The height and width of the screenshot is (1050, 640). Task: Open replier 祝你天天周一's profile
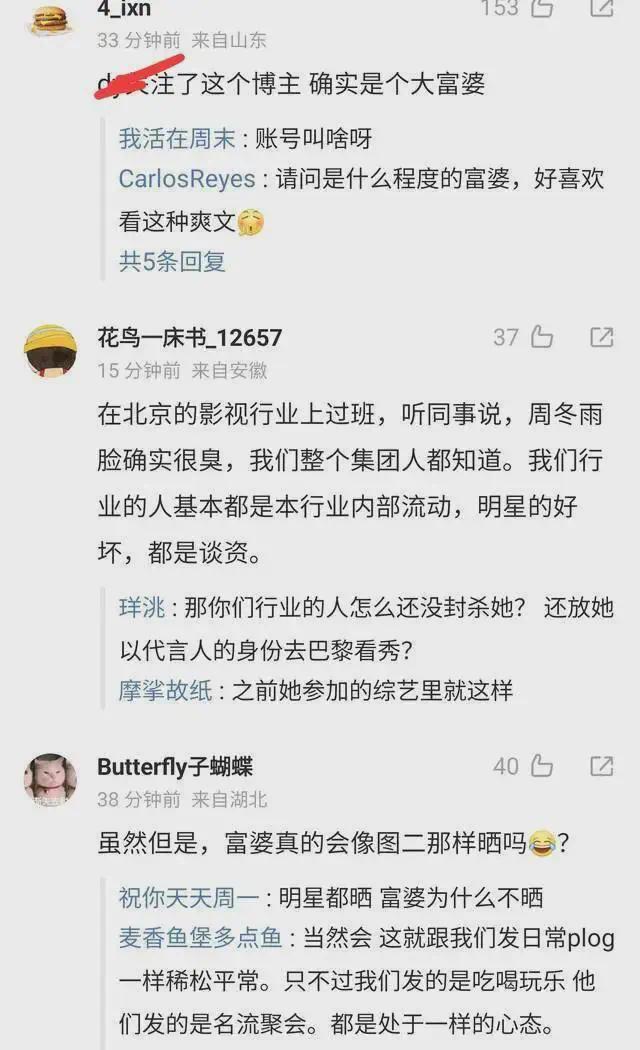pyautogui.click(x=188, y=897)
